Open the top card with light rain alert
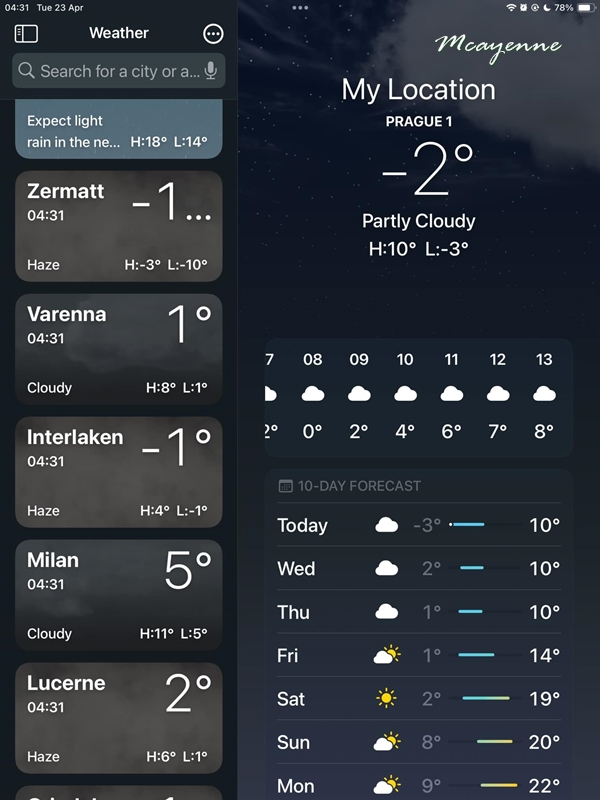This screenshot has height=800, width=600. coord(119,130)
